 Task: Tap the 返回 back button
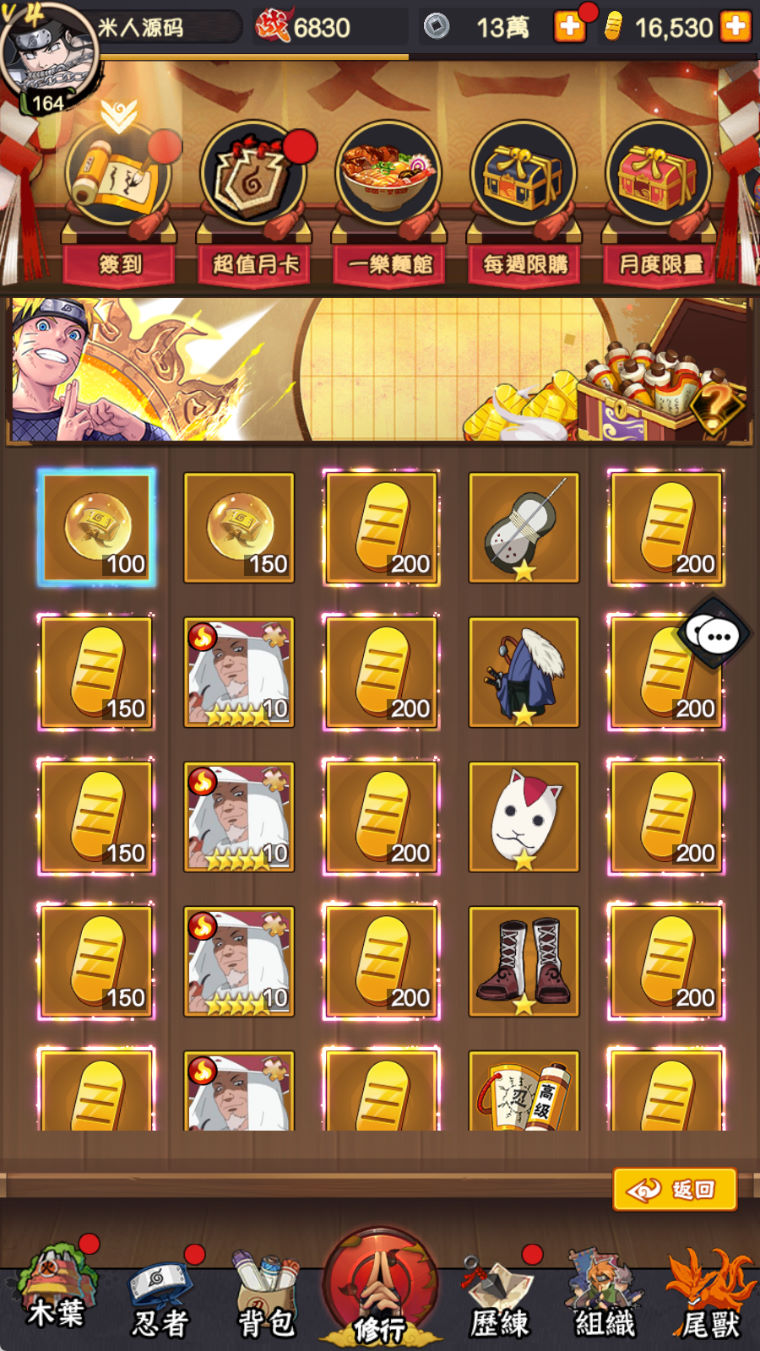(x=675, y=1189)
